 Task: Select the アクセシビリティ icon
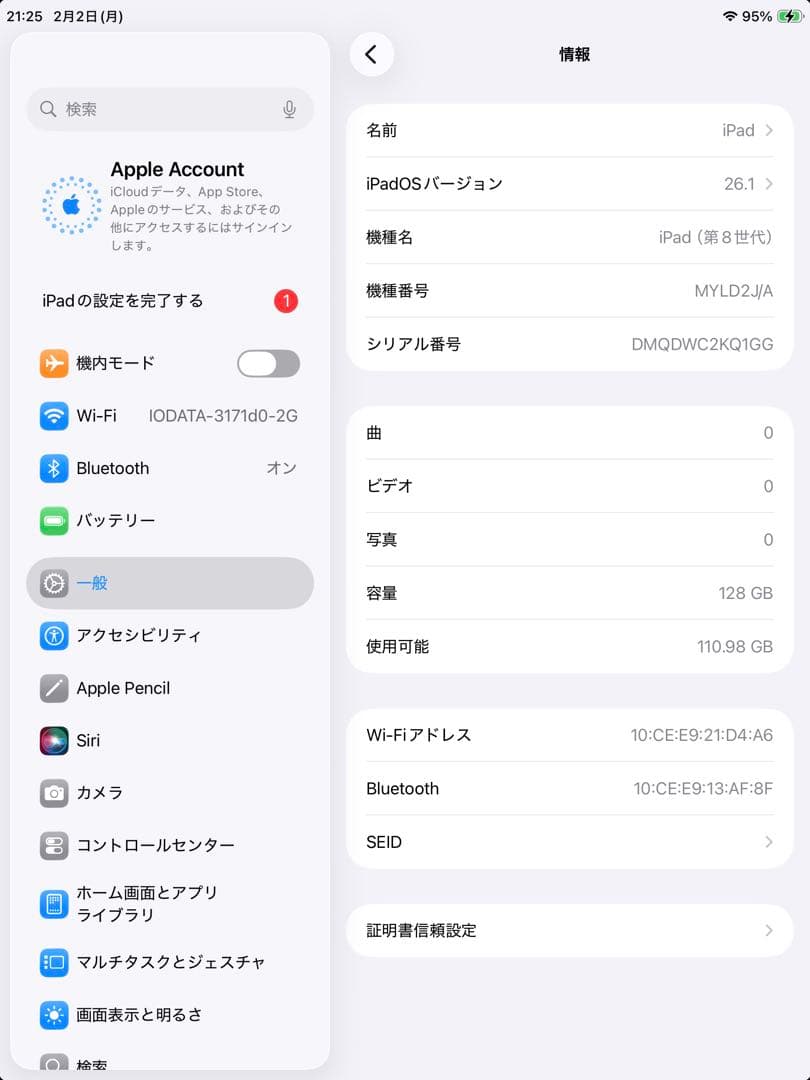tap(53, 636)
